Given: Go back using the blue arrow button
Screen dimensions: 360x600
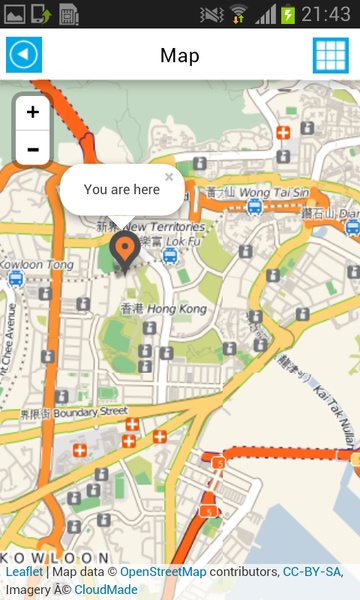Looking at the screenshot, I should [x=24, y=55].
